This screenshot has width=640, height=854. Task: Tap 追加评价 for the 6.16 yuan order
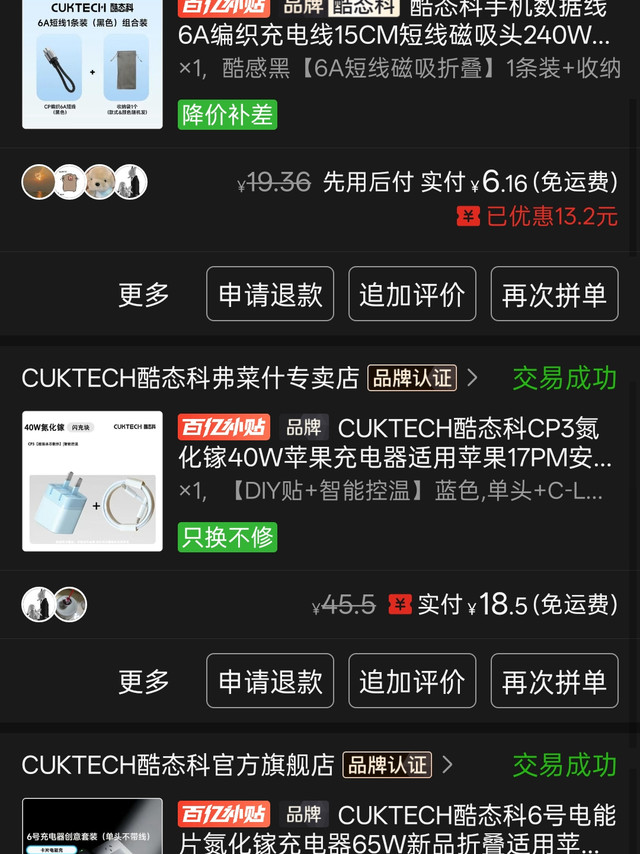point(412,294)
